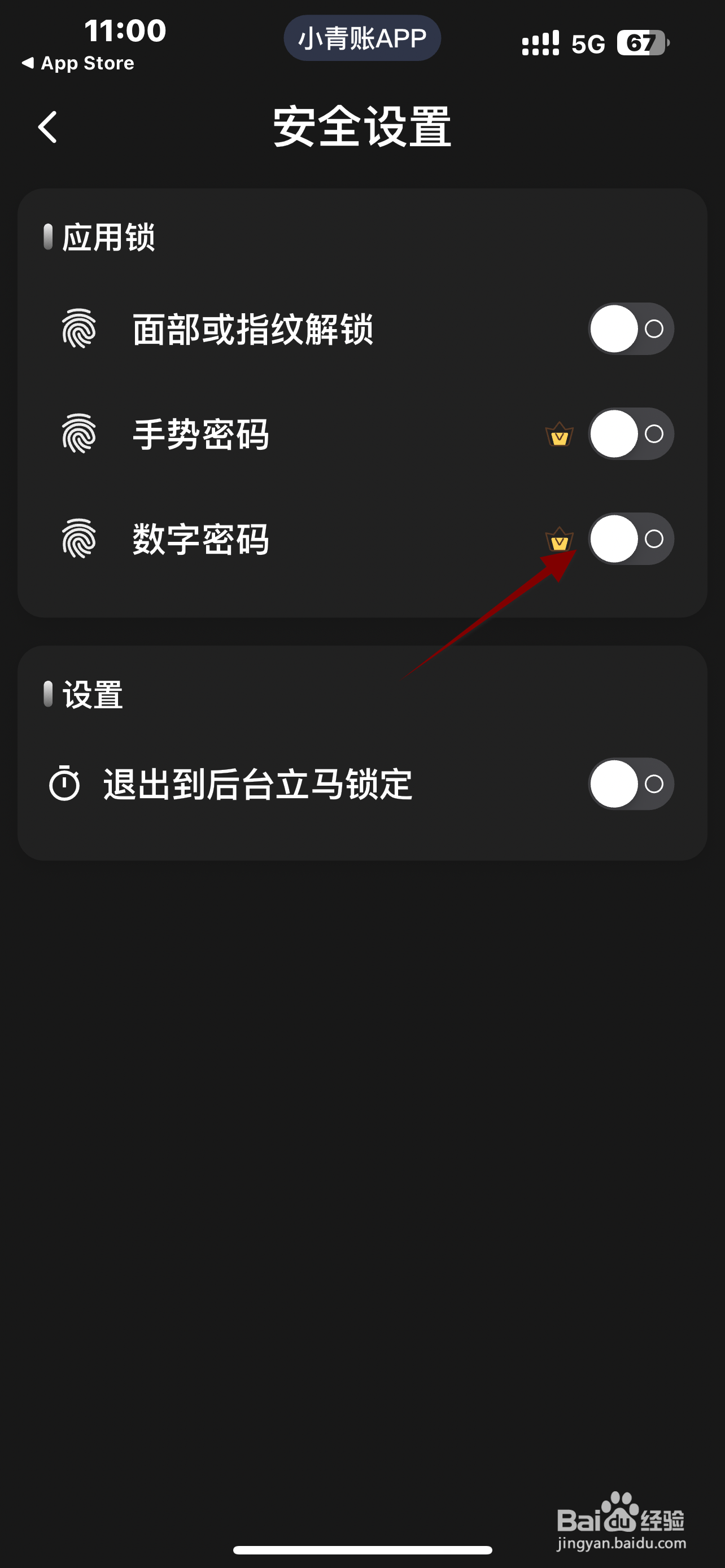Turn on the 手势密码 switch
This screenshot has width=725, height=1568.
click(x=630, y=434)
